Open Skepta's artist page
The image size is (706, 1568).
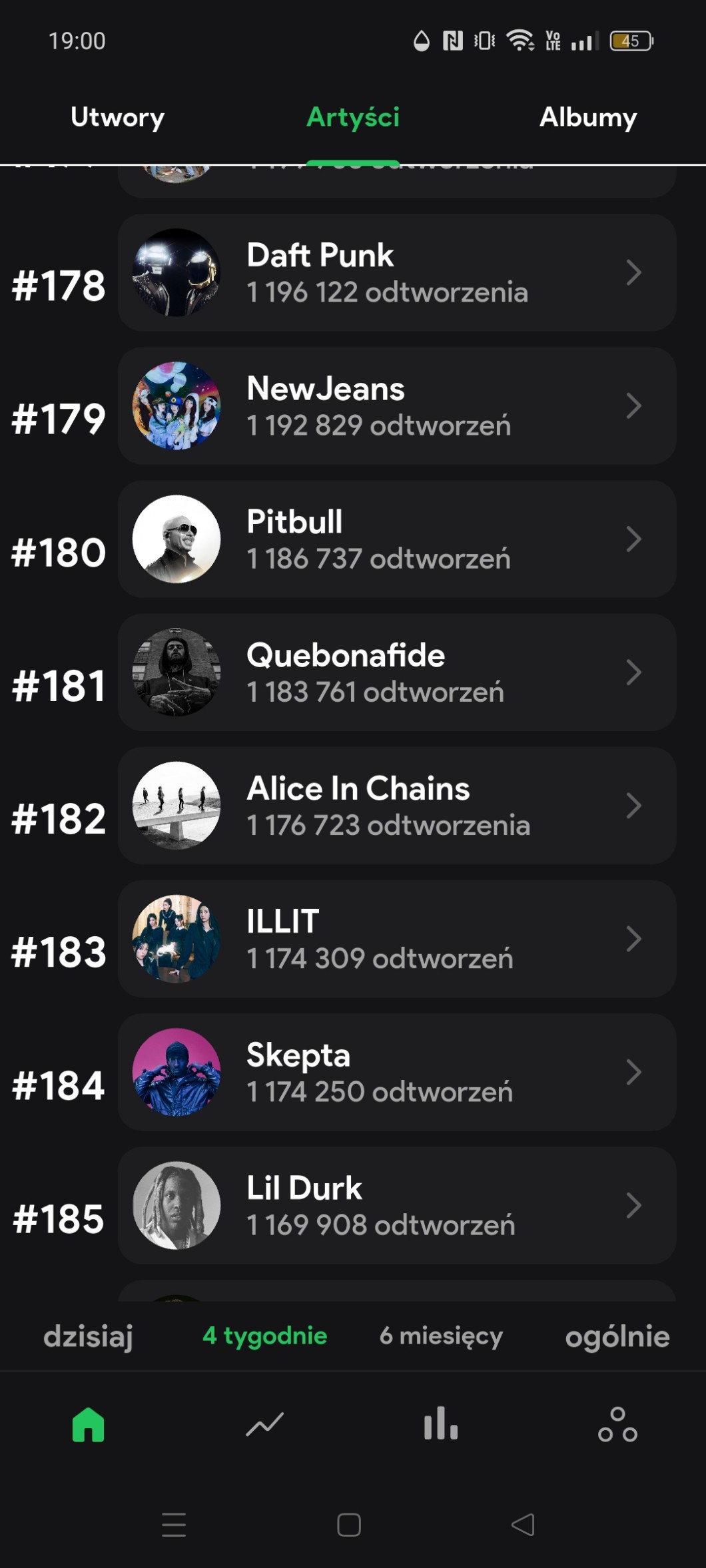click(397, 1072)
